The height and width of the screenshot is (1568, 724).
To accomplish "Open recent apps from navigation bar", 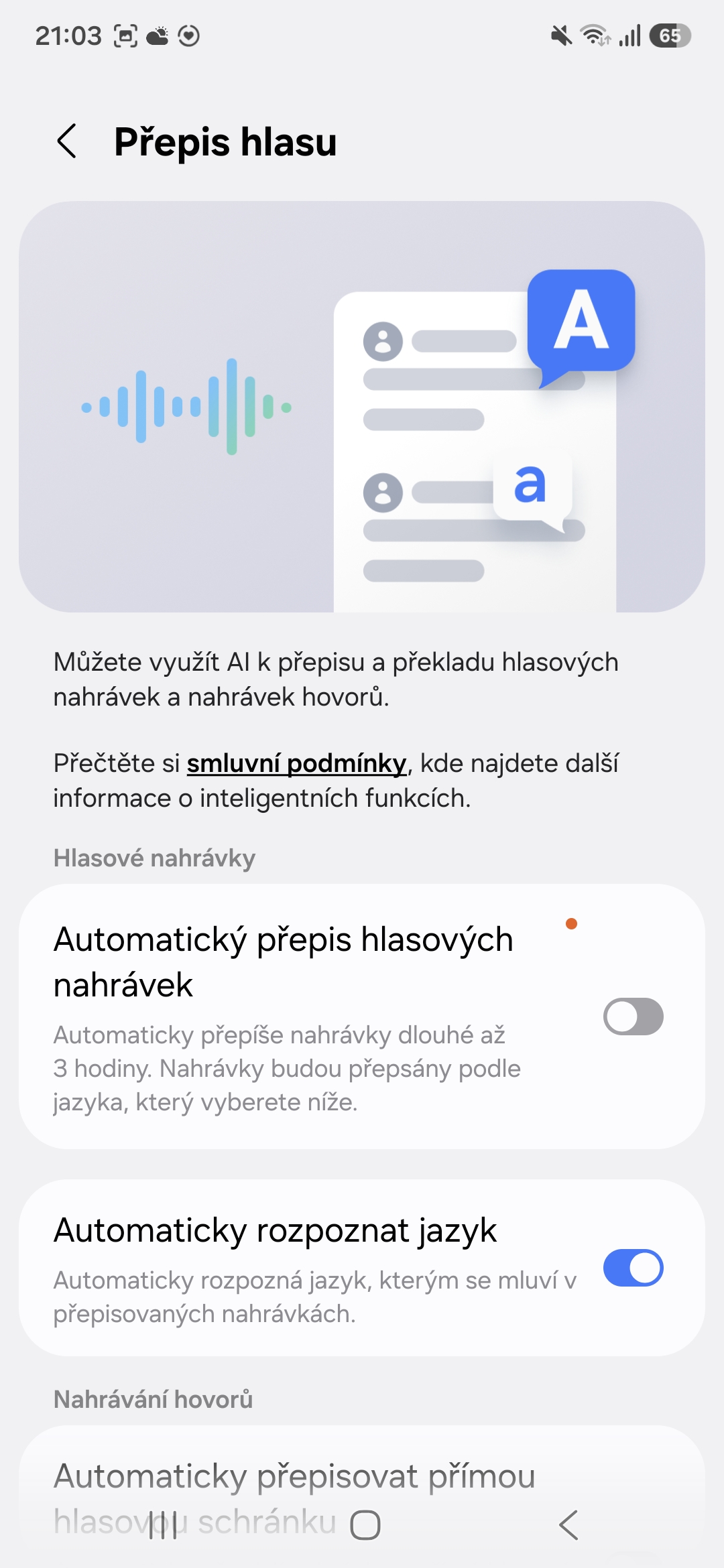I will (x=163, y=1526).
